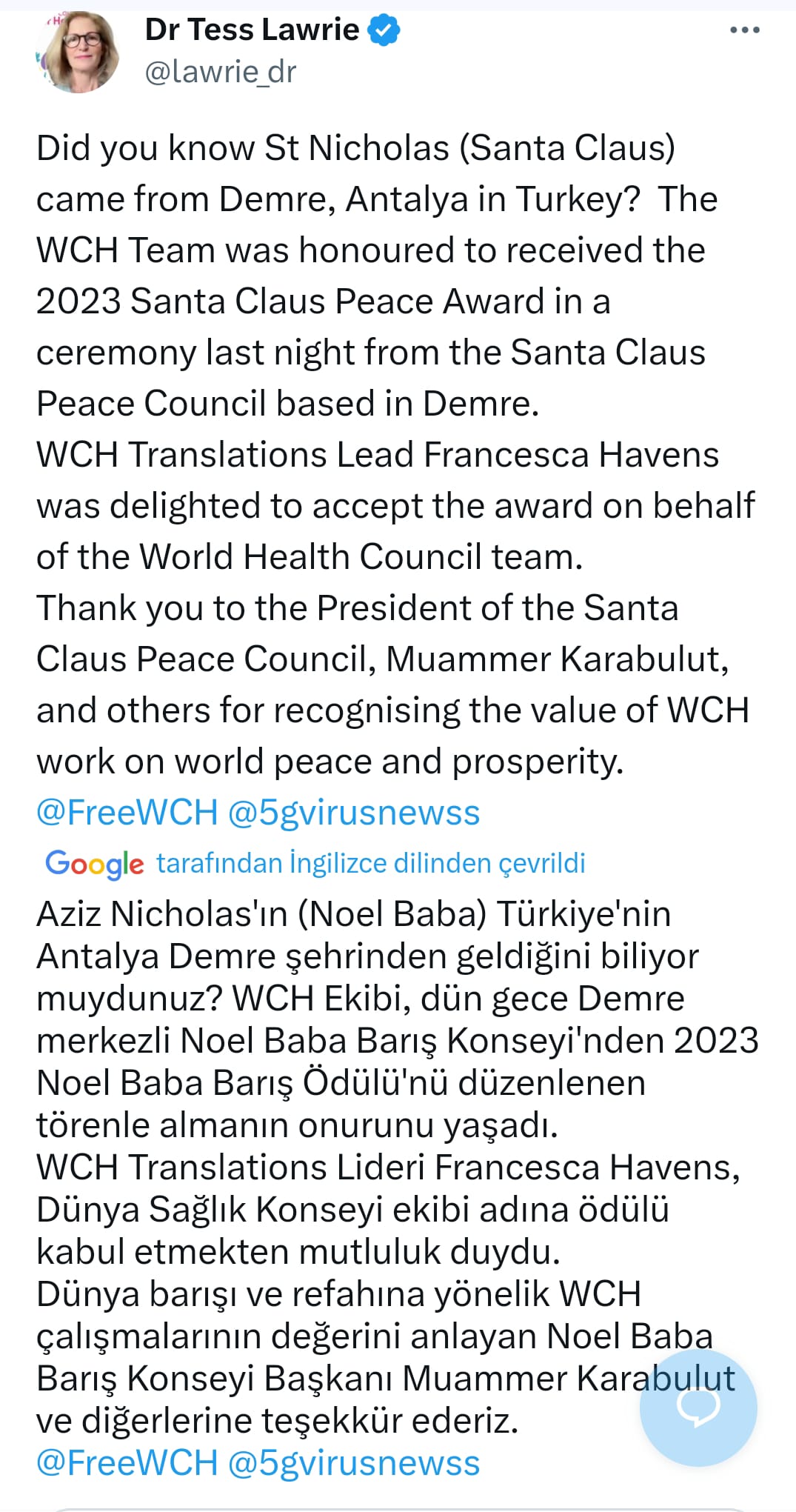
Task: Open Dr Tess Lawrie's profile picture
Action: click(77, 51)
